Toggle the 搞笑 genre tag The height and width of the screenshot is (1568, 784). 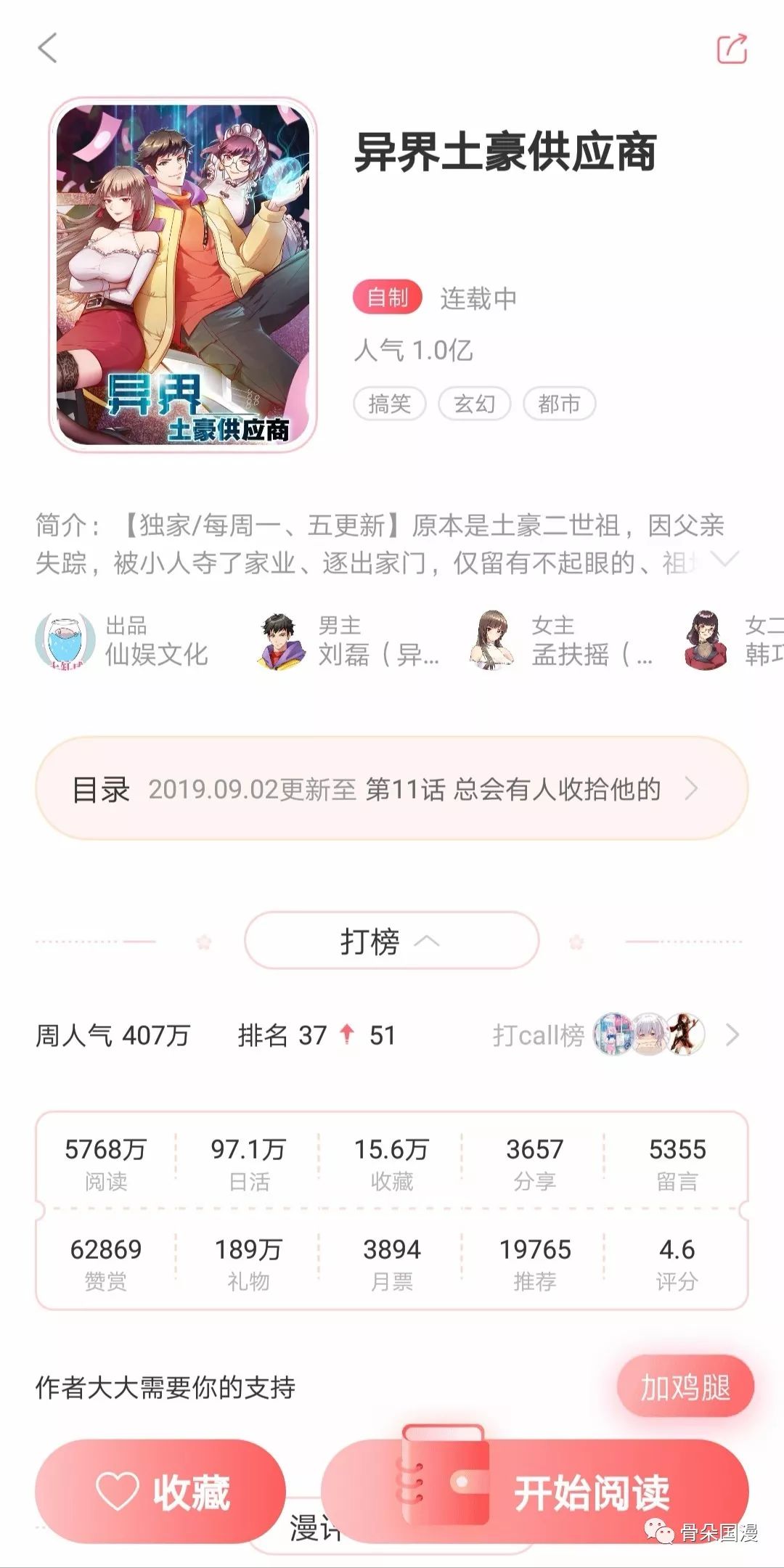[390, 404]
